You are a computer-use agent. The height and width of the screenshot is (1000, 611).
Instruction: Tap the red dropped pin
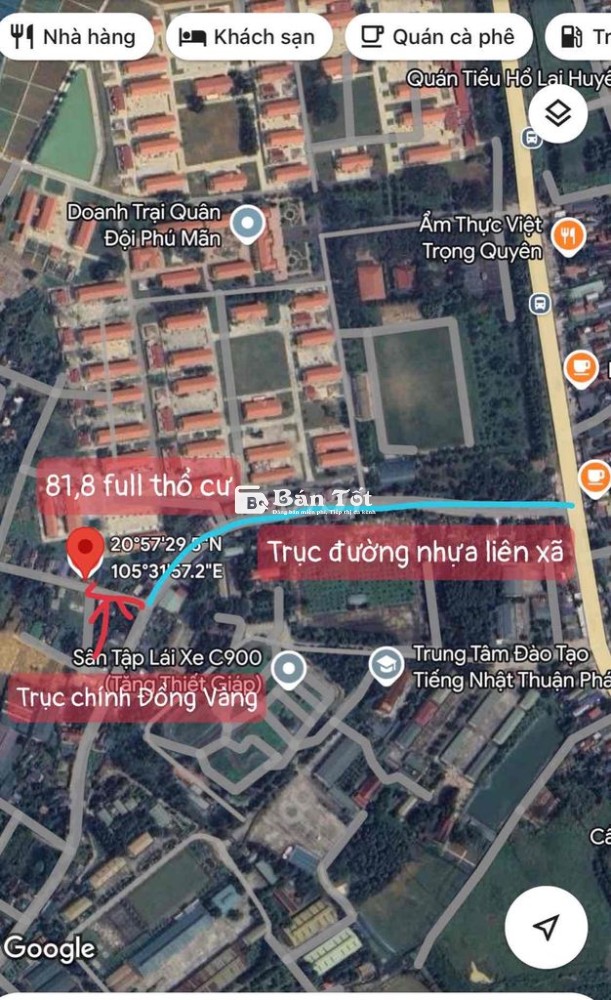point(85,552)
